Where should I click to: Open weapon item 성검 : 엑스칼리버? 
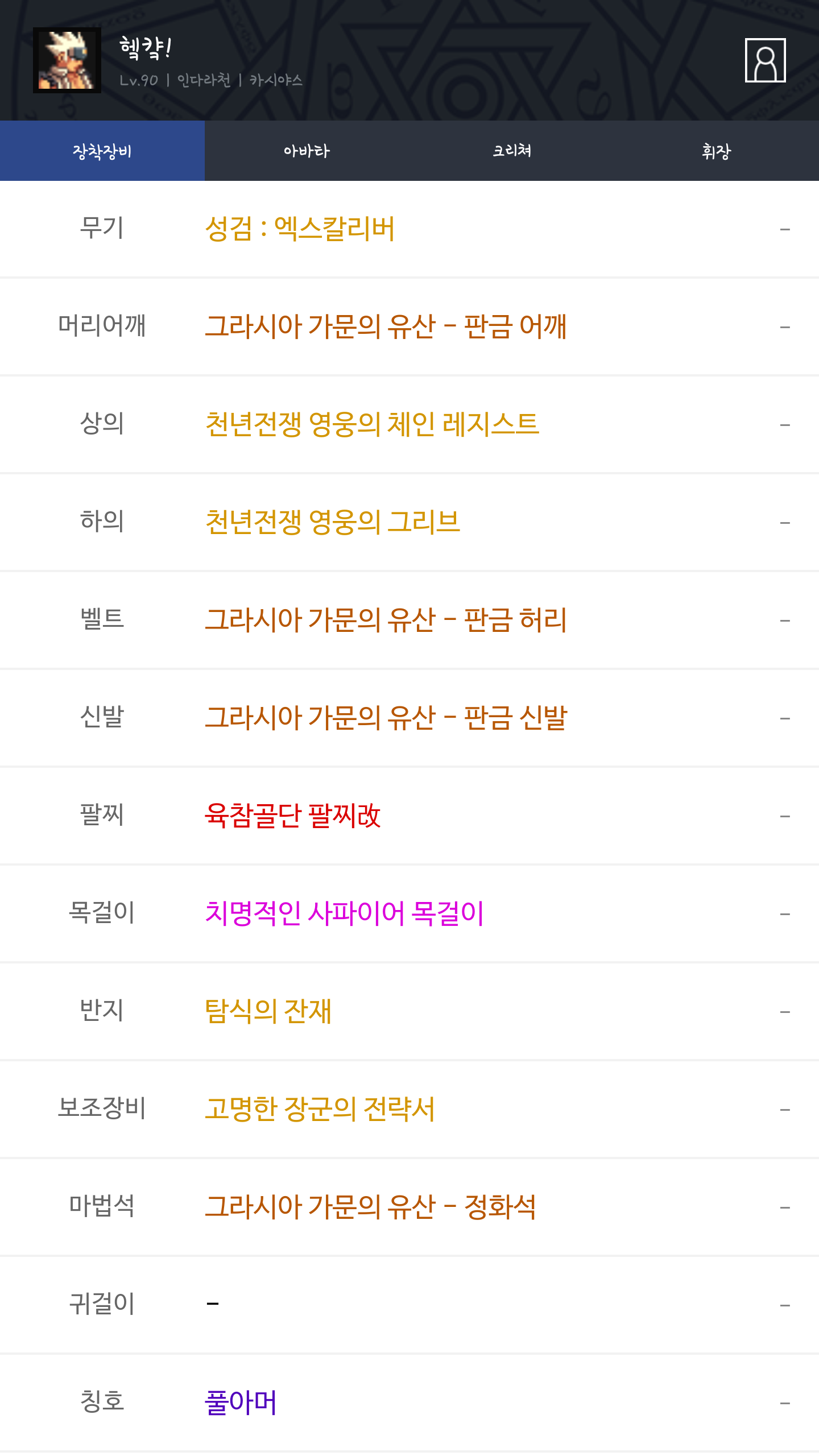(300, 229)
